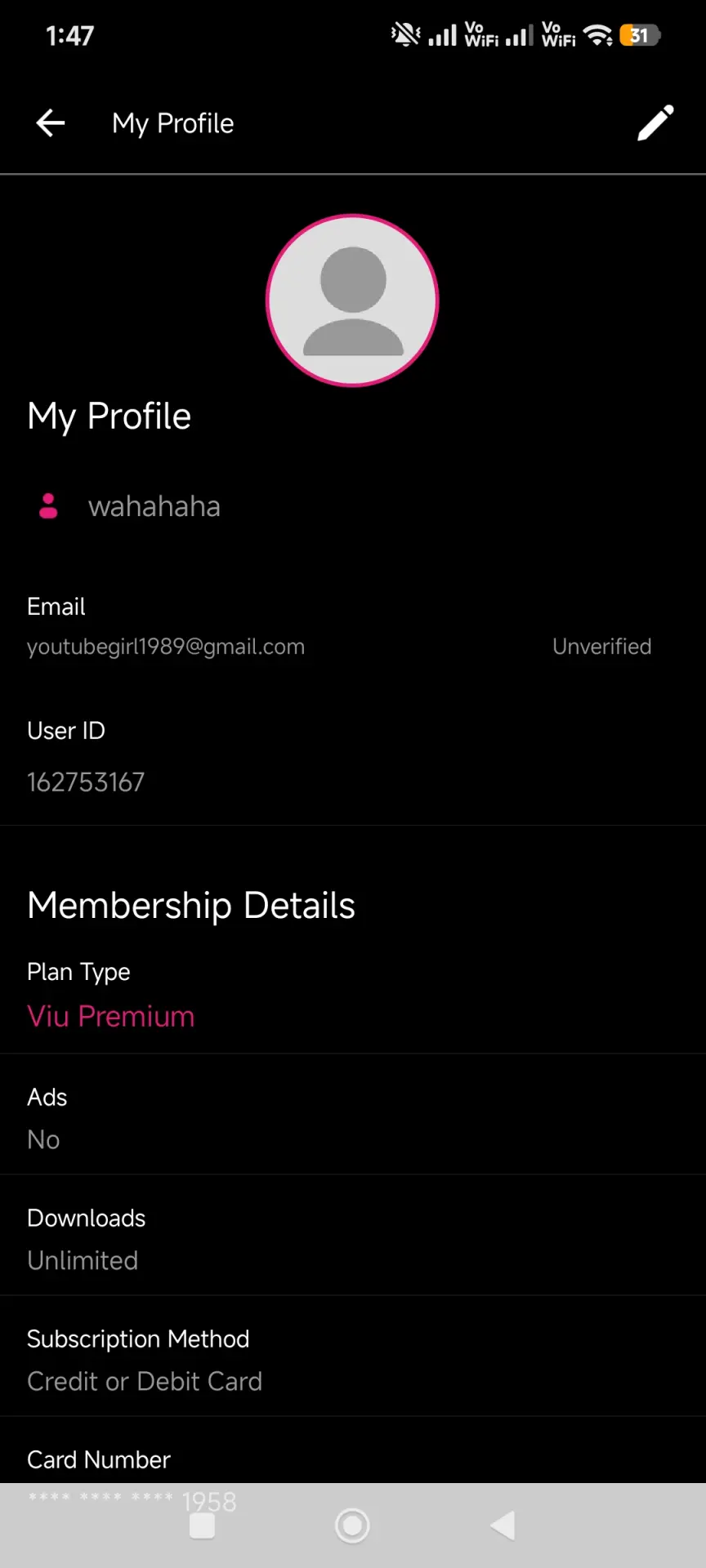This screenshot has height=1568, width=706.
Task: Tap the profile avatar picture
Action: (x=352, y=300)
